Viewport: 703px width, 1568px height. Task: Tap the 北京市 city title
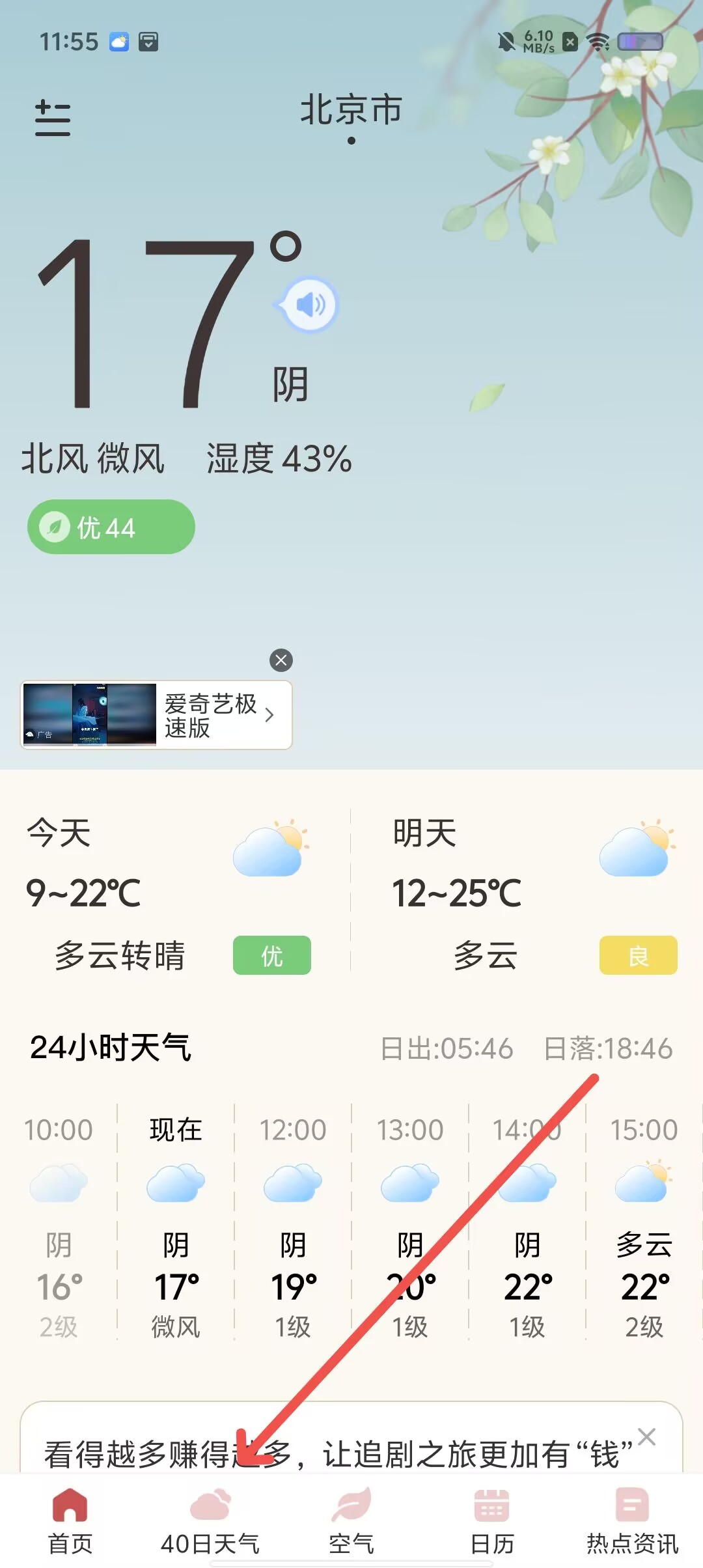click(351, 109)
